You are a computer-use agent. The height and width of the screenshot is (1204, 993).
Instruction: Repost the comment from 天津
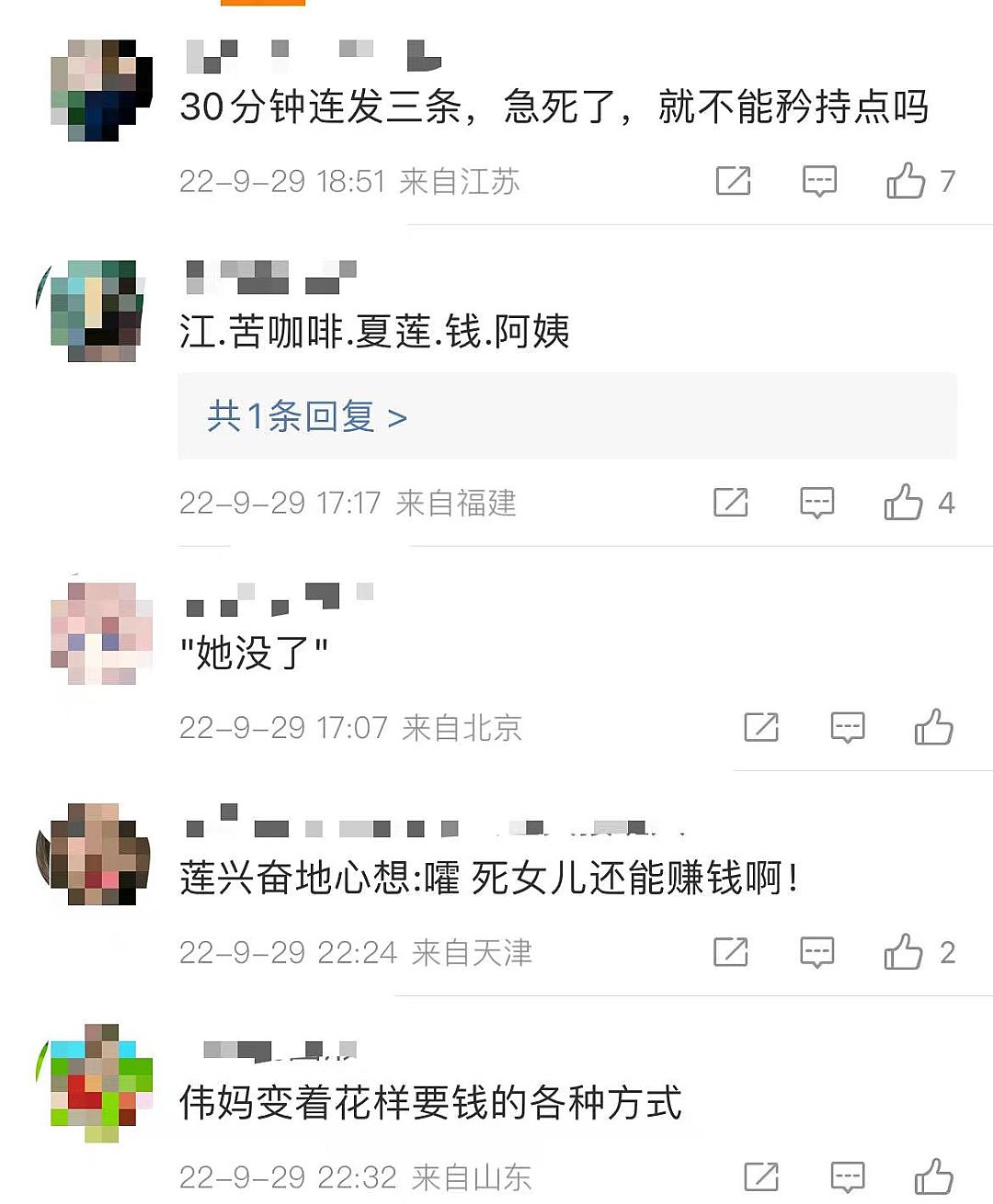coord(731,952)
